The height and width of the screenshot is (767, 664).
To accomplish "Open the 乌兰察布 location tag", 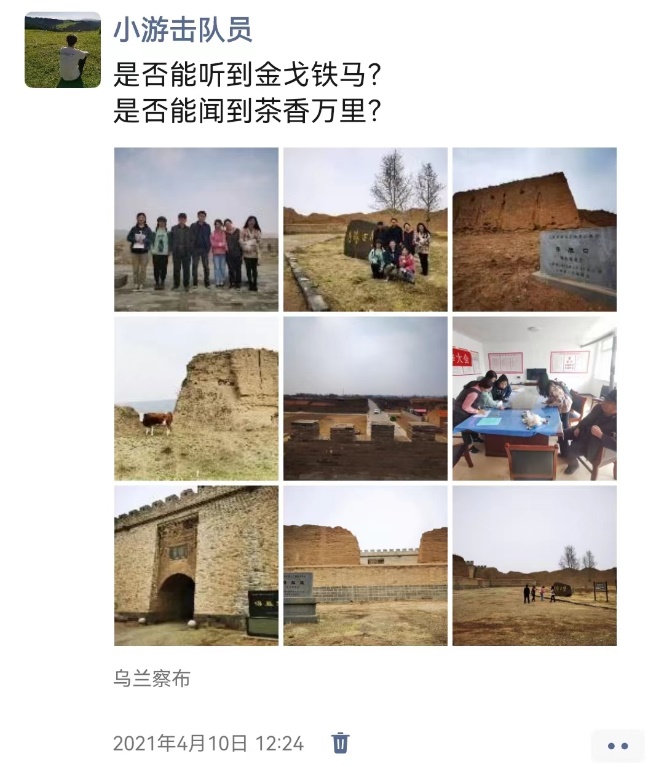I will tap(151, 679).
